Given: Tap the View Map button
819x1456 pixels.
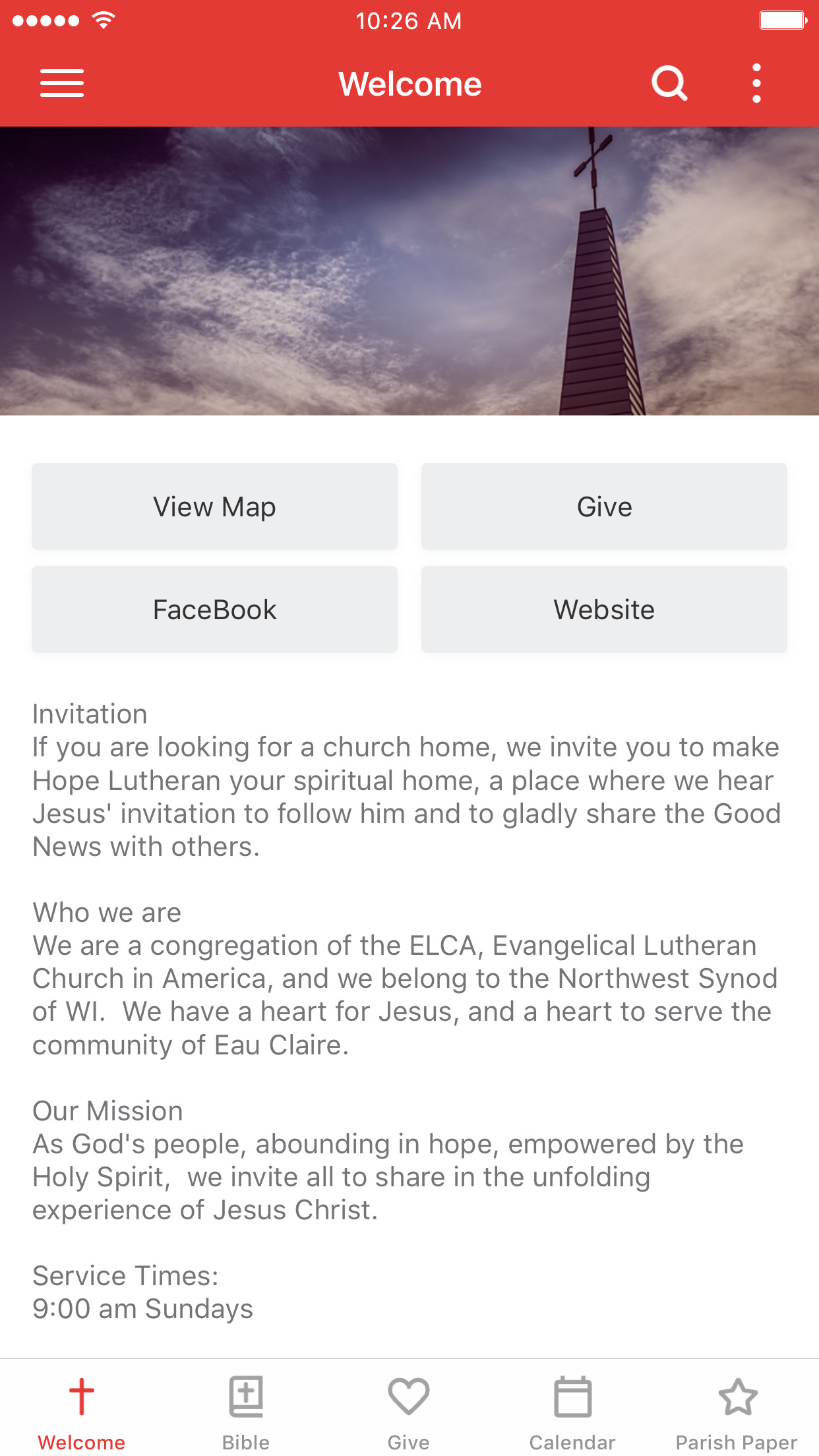Looking at the screenshot, I should 214,506.
